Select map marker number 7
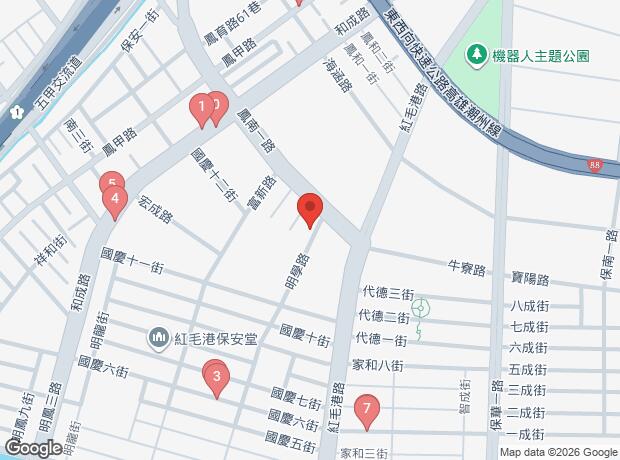Viewport: 620px width, 460px height. tap(367, 409)
